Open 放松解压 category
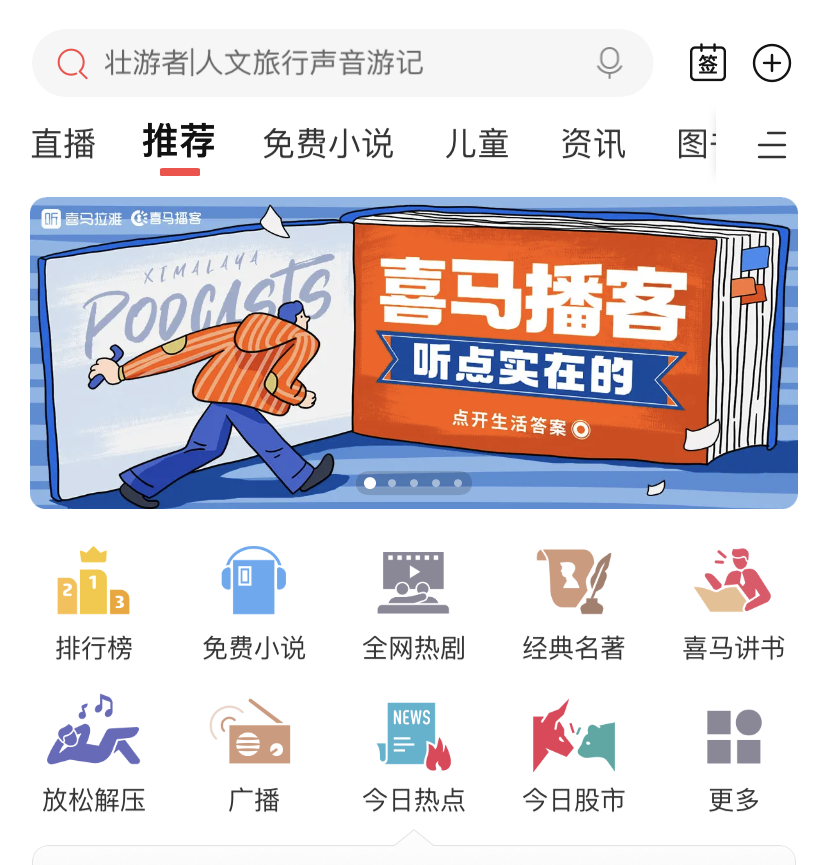Image resolution: width=828 pixels, height=865 pixels. point(94,757)
